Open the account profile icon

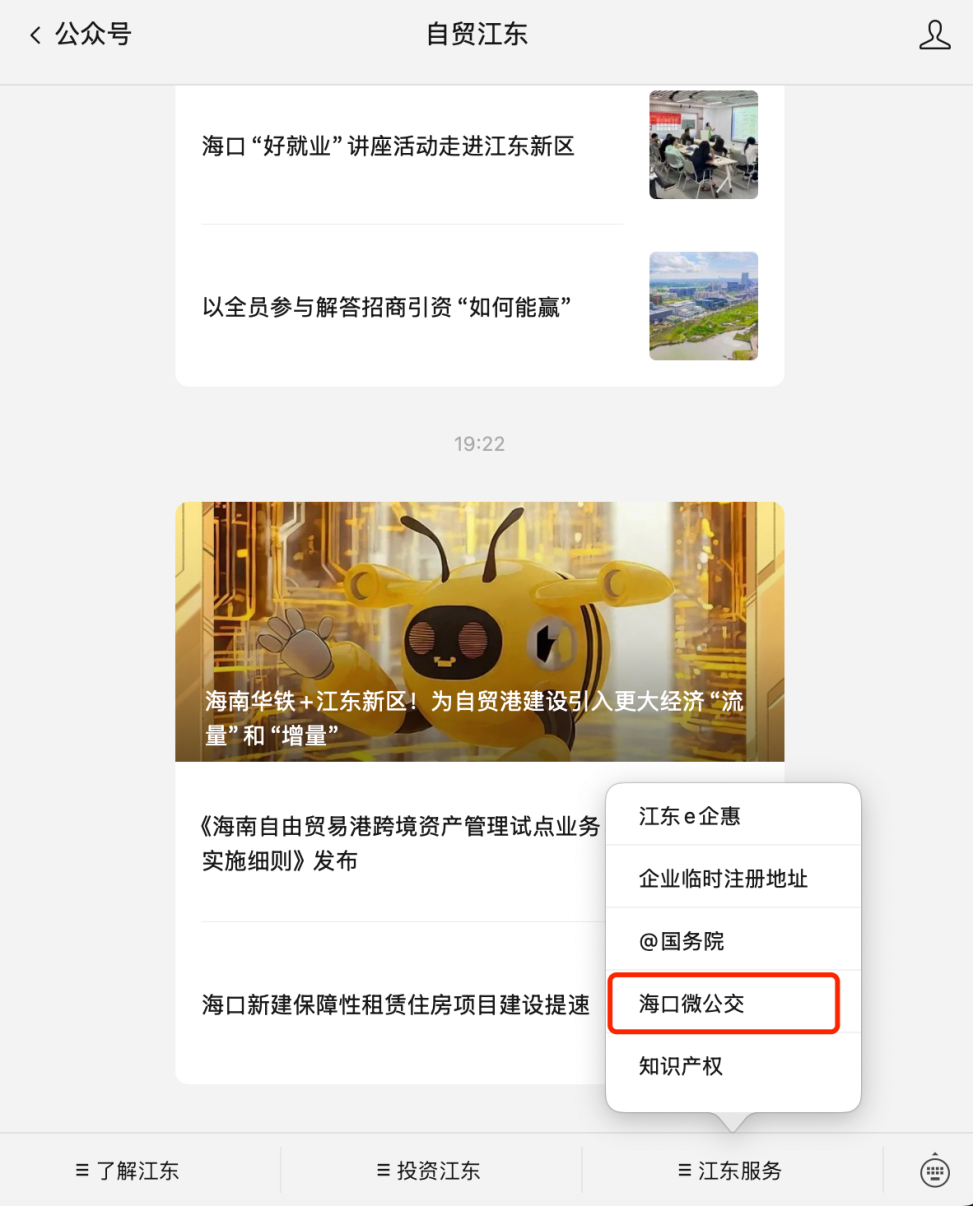[x=934, y=36]
